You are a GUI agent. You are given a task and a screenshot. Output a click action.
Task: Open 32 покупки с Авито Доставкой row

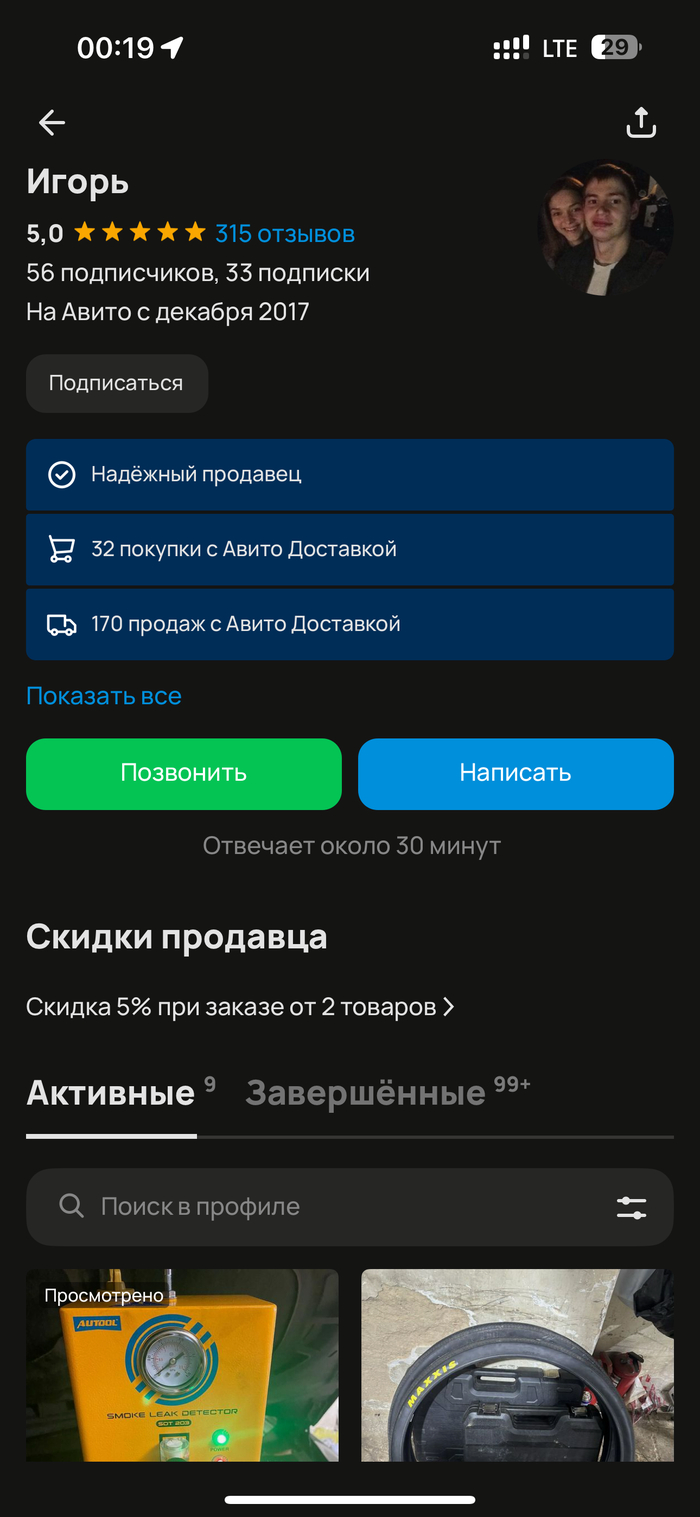pos(349,549)
